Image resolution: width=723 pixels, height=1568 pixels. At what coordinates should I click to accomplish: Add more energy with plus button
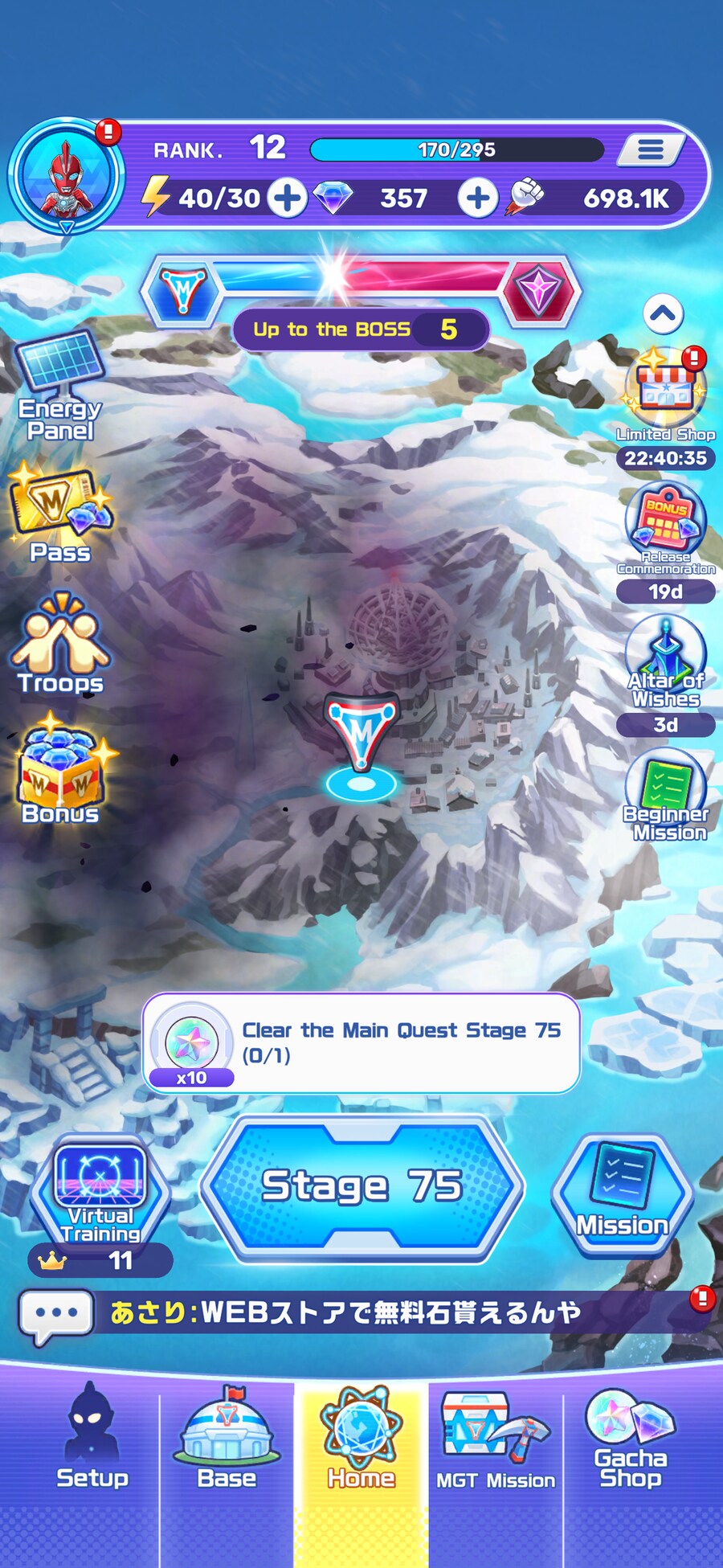(x=287, y=198)
